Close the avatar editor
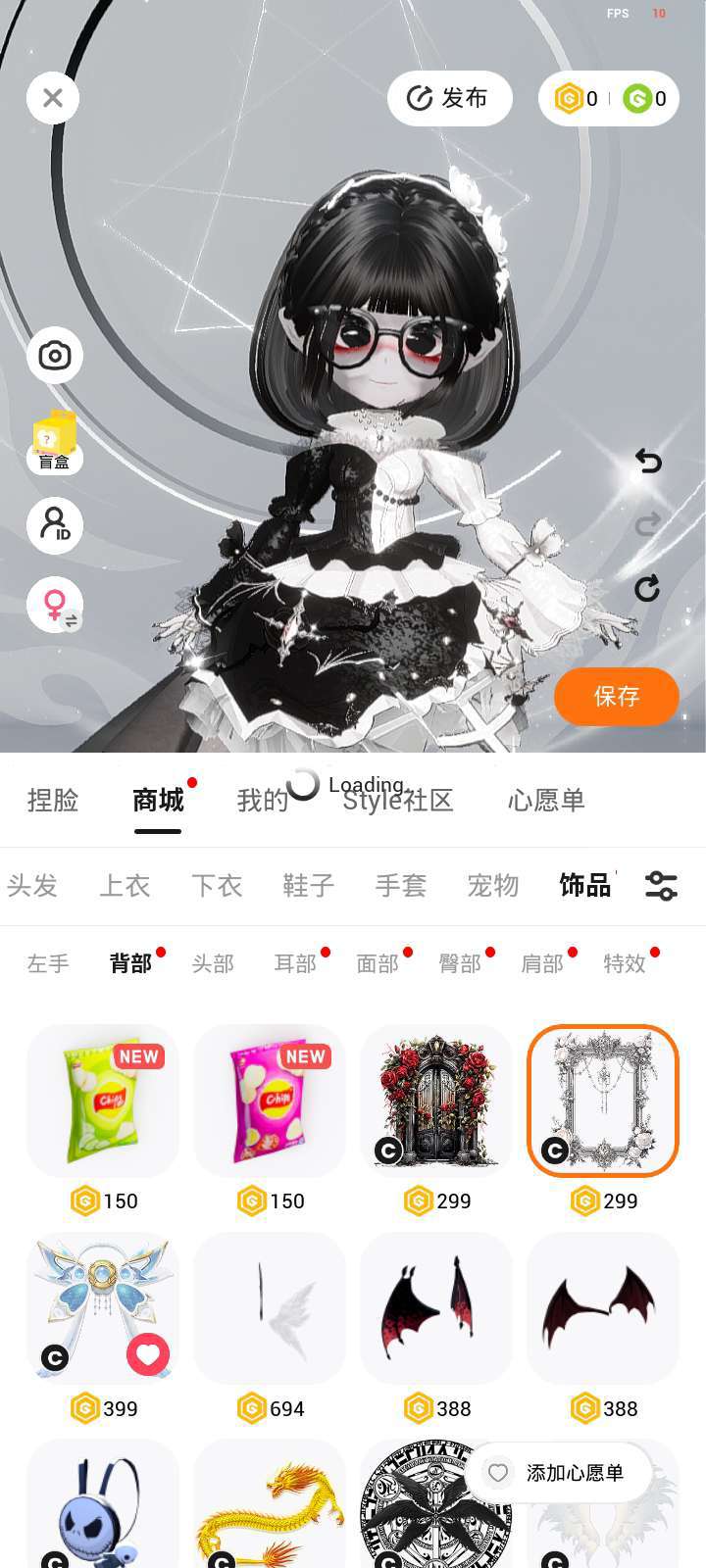The height and width of the screenshot is (1568, 706). (x=53, y=98)
